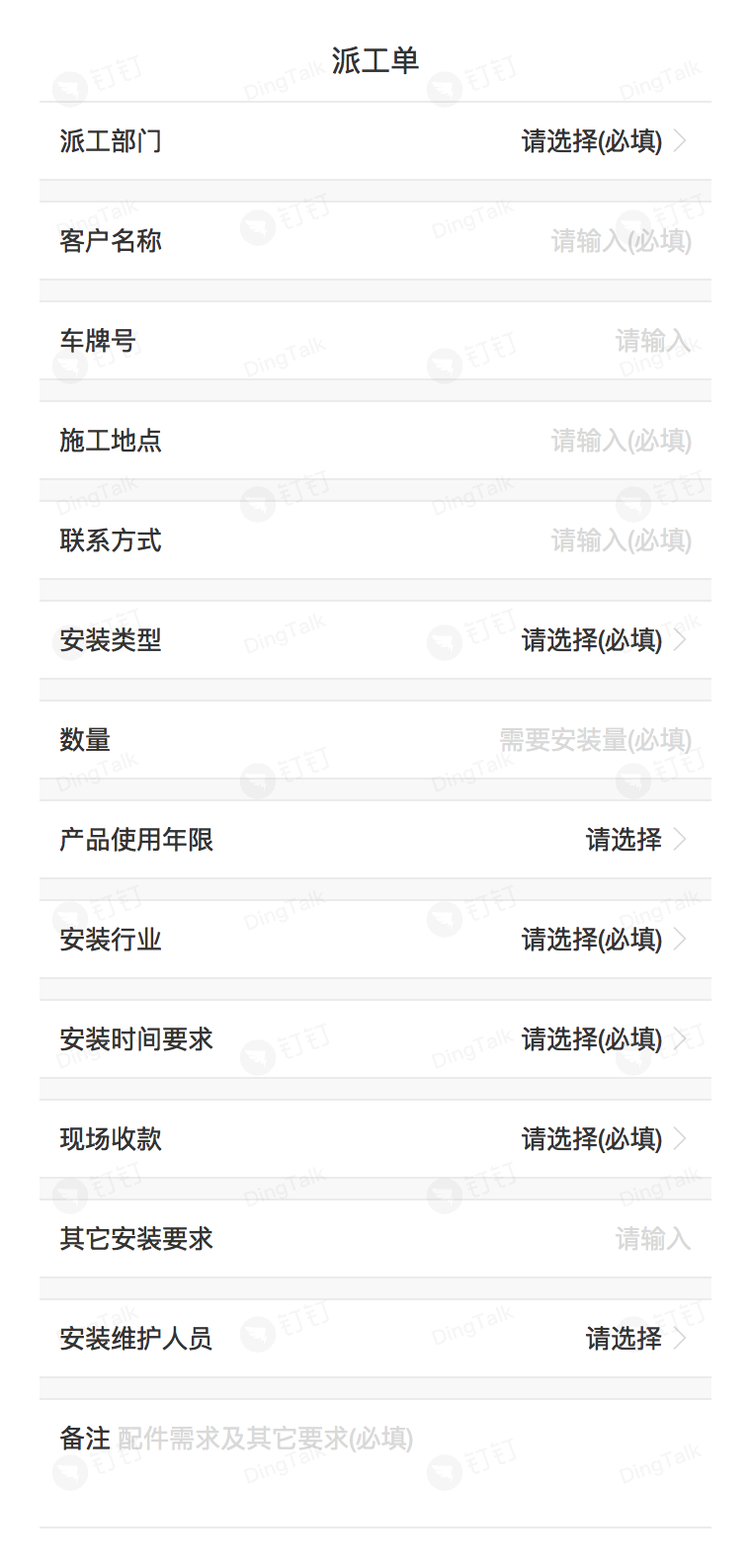Image resolution: width=751 pixels, height=1568 pixels.
Task: Tap the 联系方式 input field
Action: pos(375,540)
